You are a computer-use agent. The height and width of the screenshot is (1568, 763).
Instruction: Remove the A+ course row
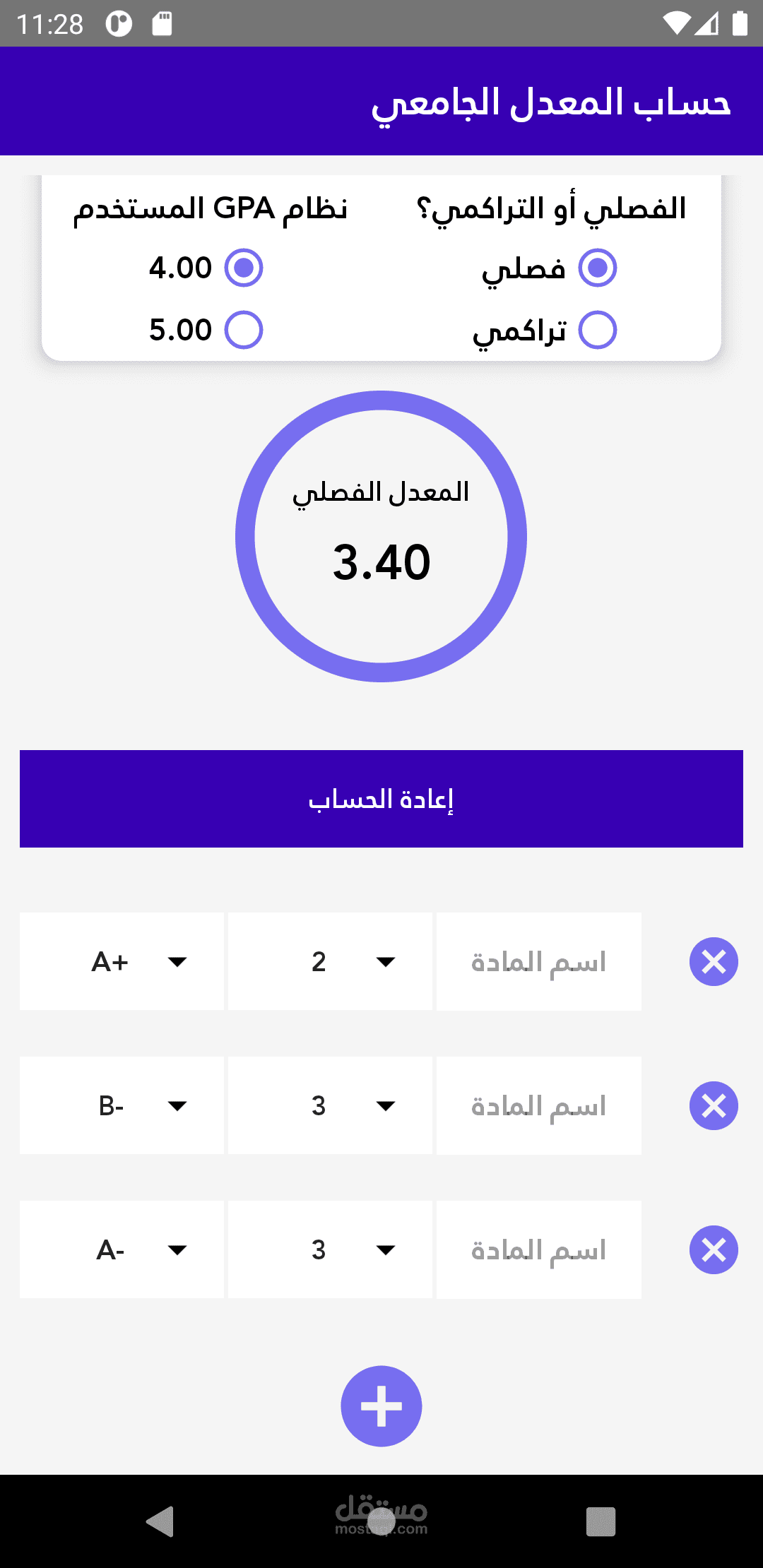(x=714, y=961)
